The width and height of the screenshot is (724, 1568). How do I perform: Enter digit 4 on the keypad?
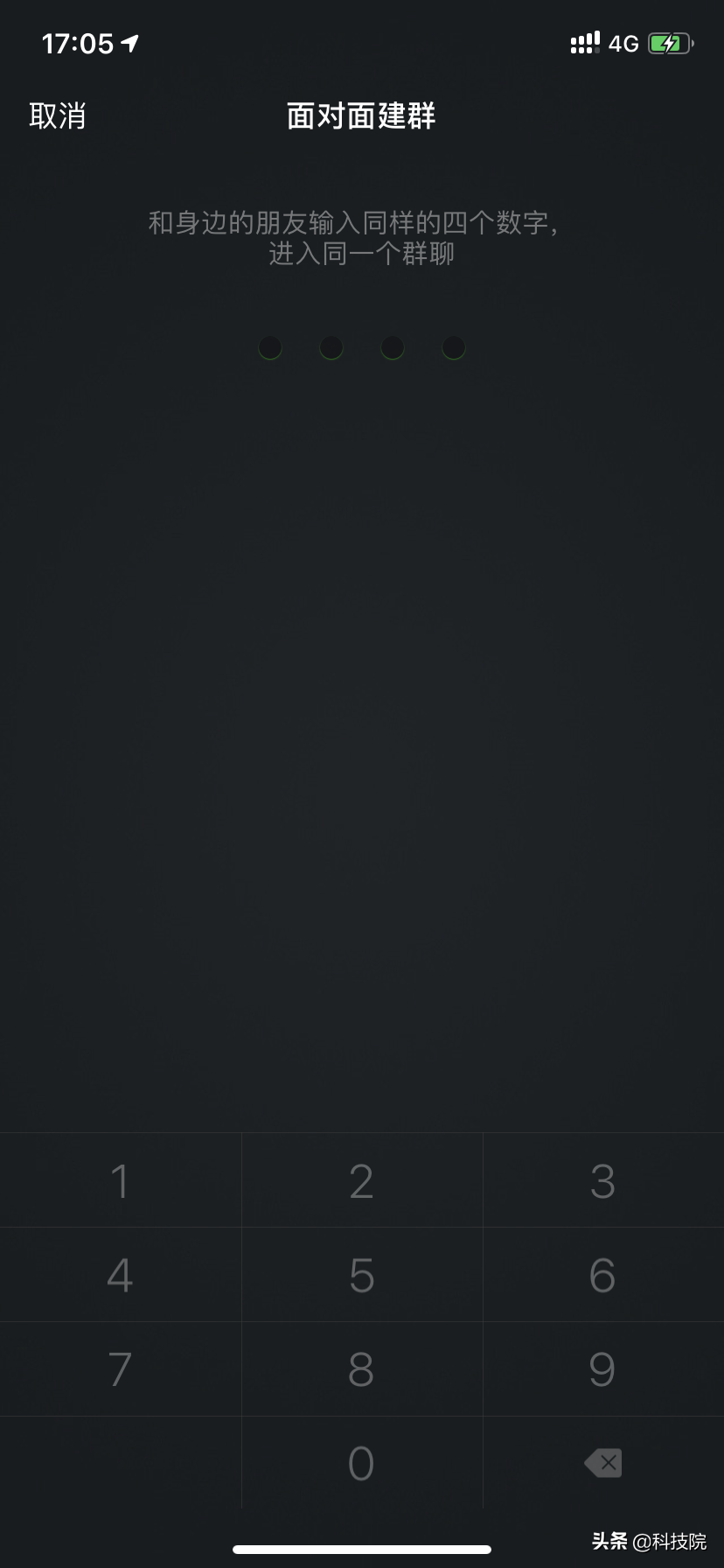tap(120, 1275)
